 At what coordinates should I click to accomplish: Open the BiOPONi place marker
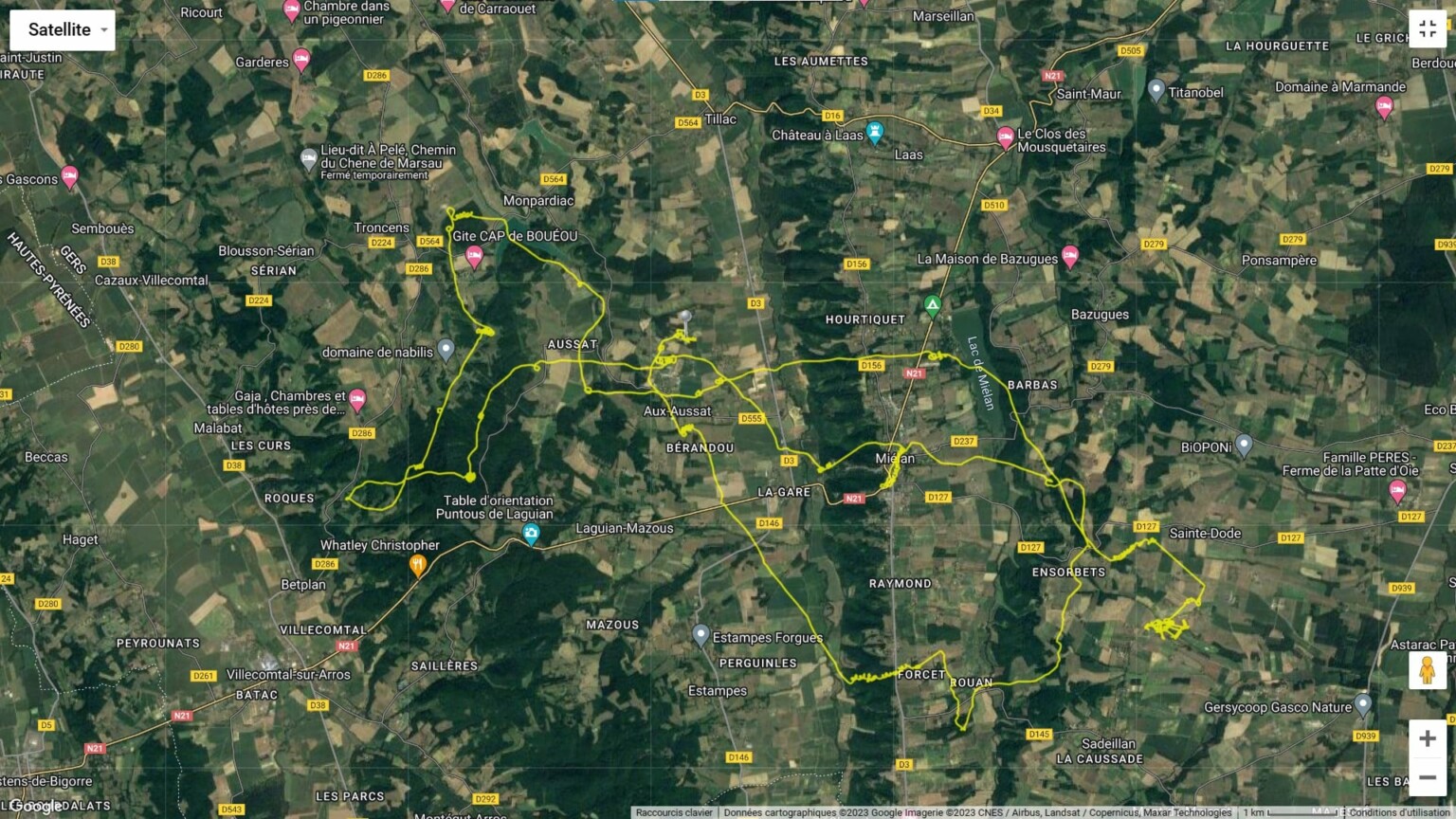click(1244, 445)
